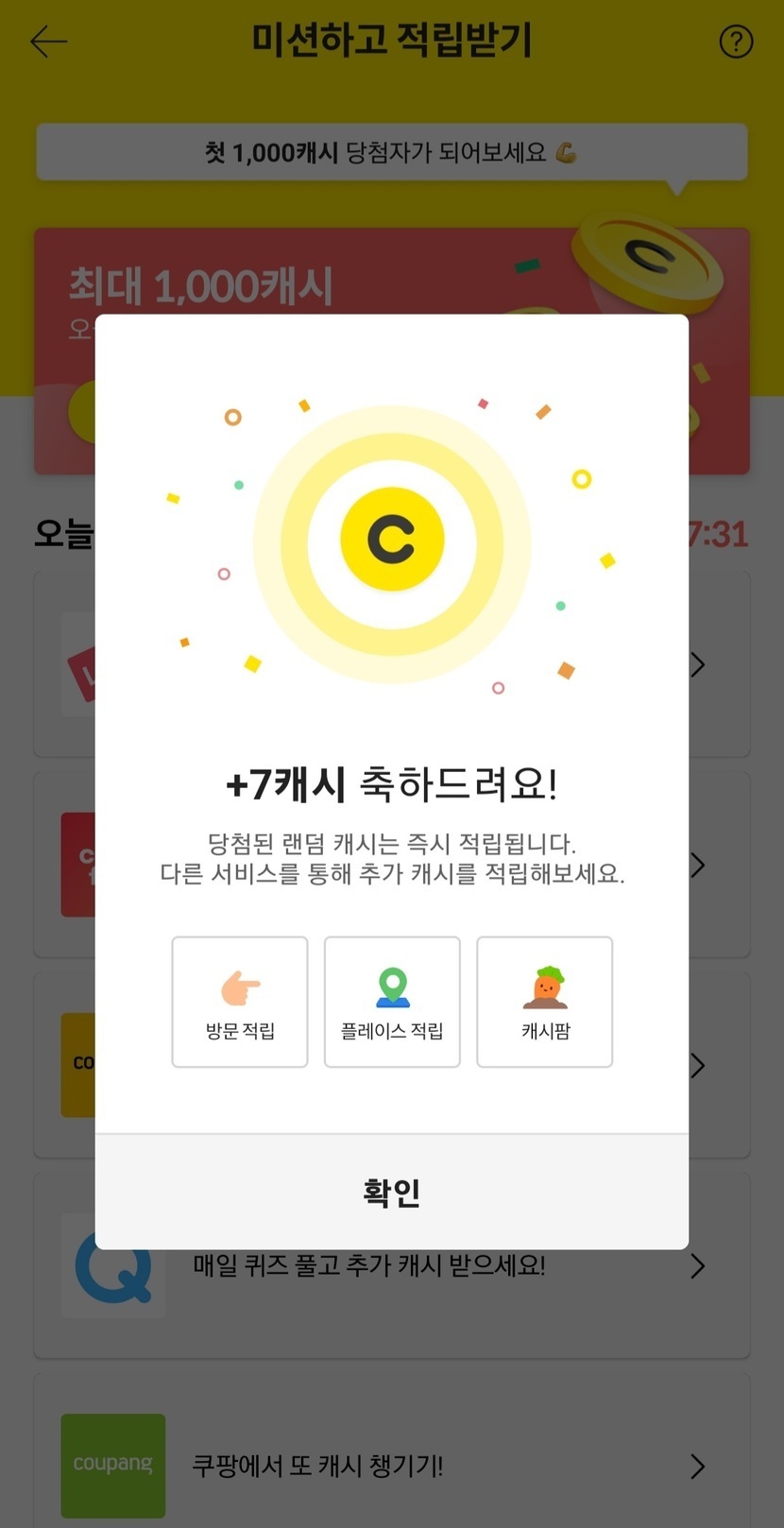Open the help question mark icon

point(736,42)
